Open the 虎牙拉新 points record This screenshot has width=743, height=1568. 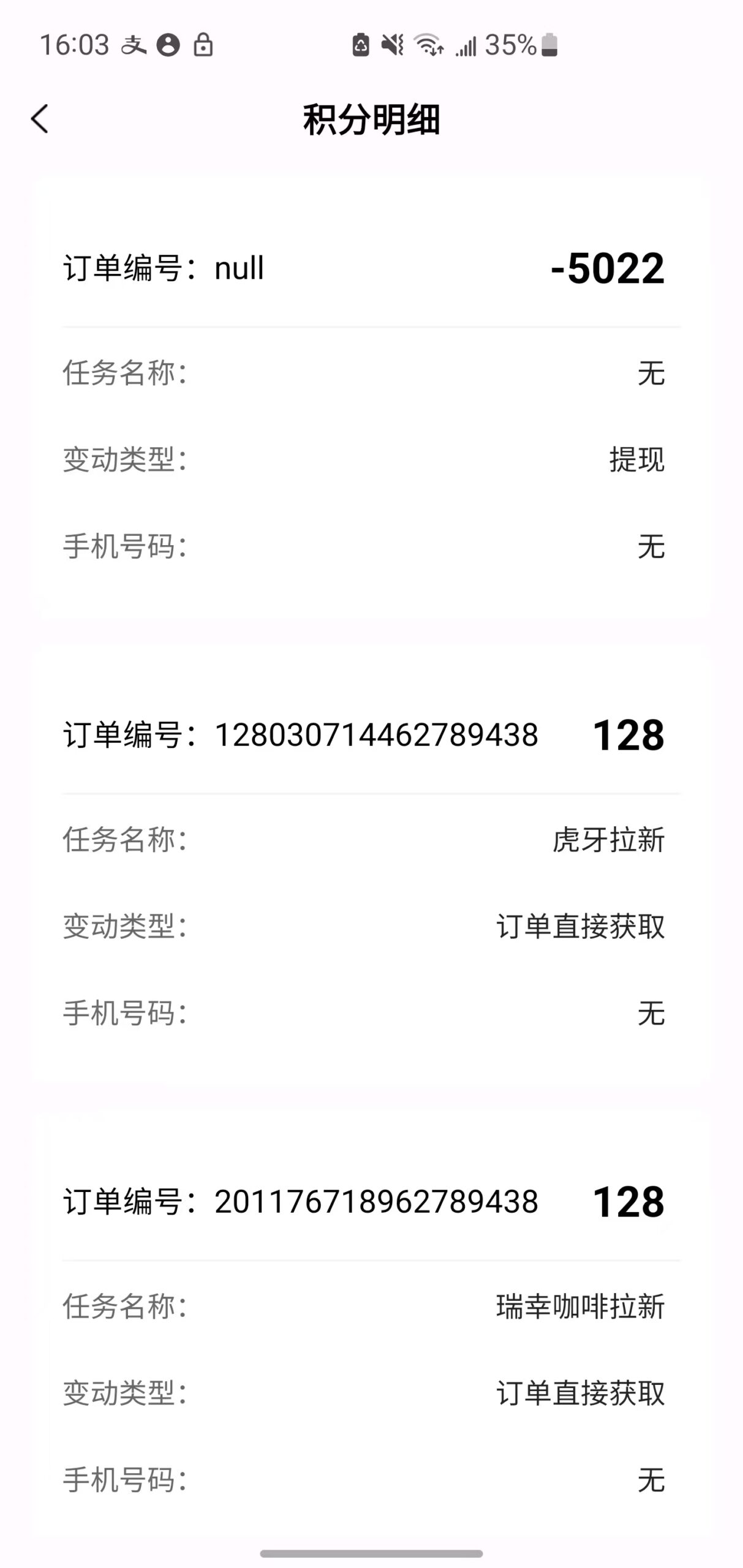coord(371,865)
